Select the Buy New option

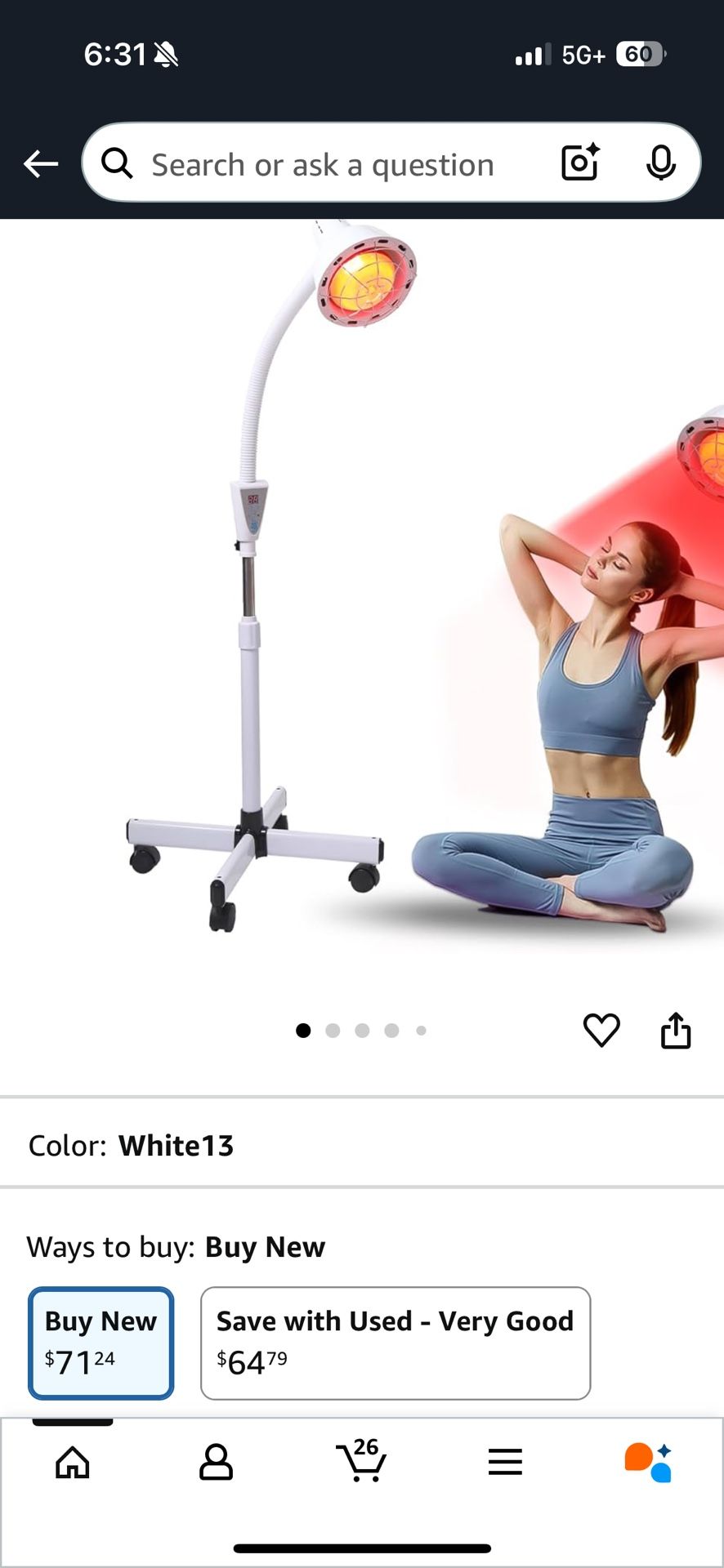(101, 1343)
